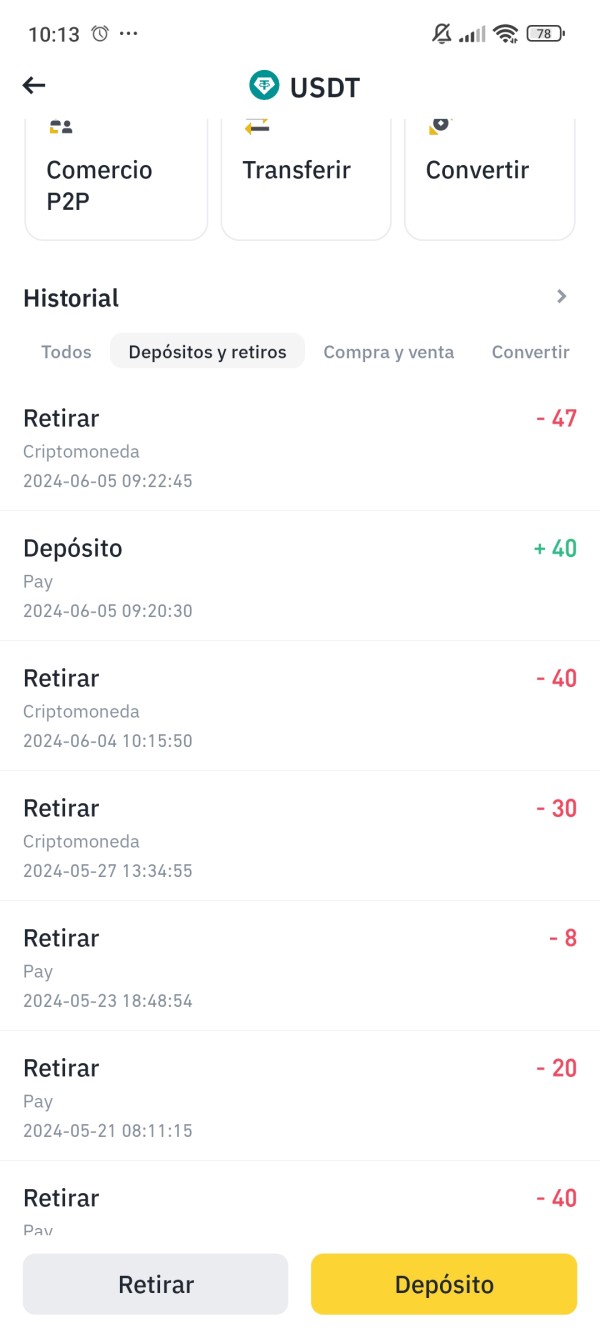The height and width of the screenshot is (1333, 600).
Task: Tap the grey Retirar button
Action: (155, 1284)
